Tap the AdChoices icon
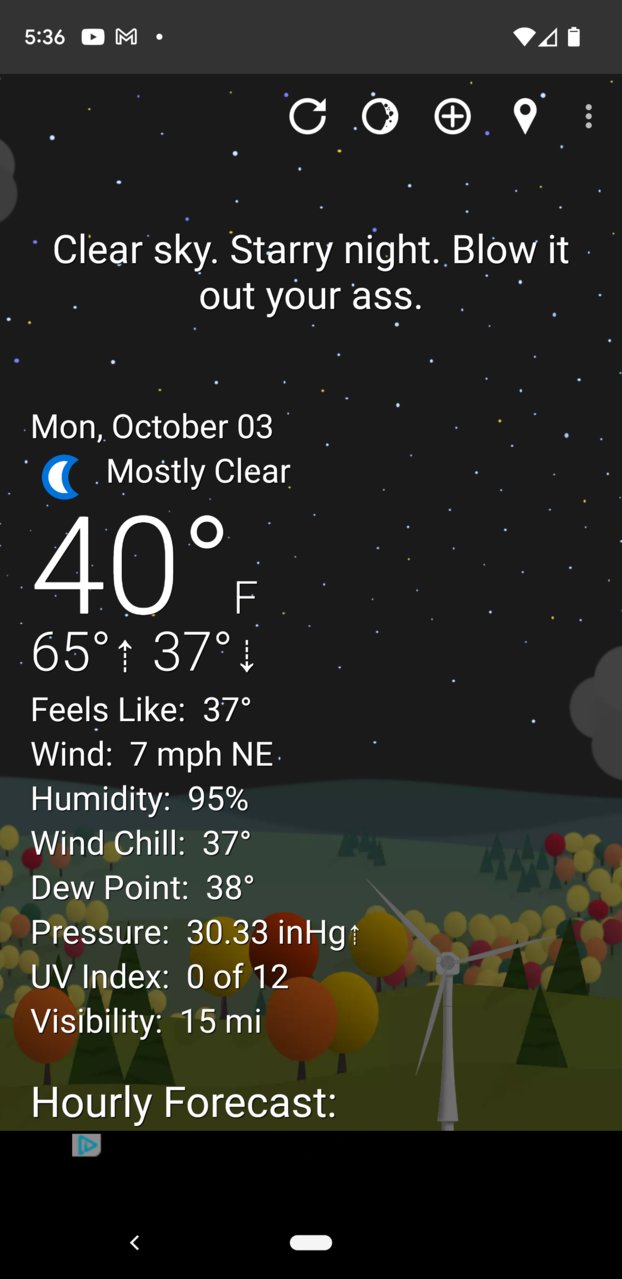 [87, 1145]
